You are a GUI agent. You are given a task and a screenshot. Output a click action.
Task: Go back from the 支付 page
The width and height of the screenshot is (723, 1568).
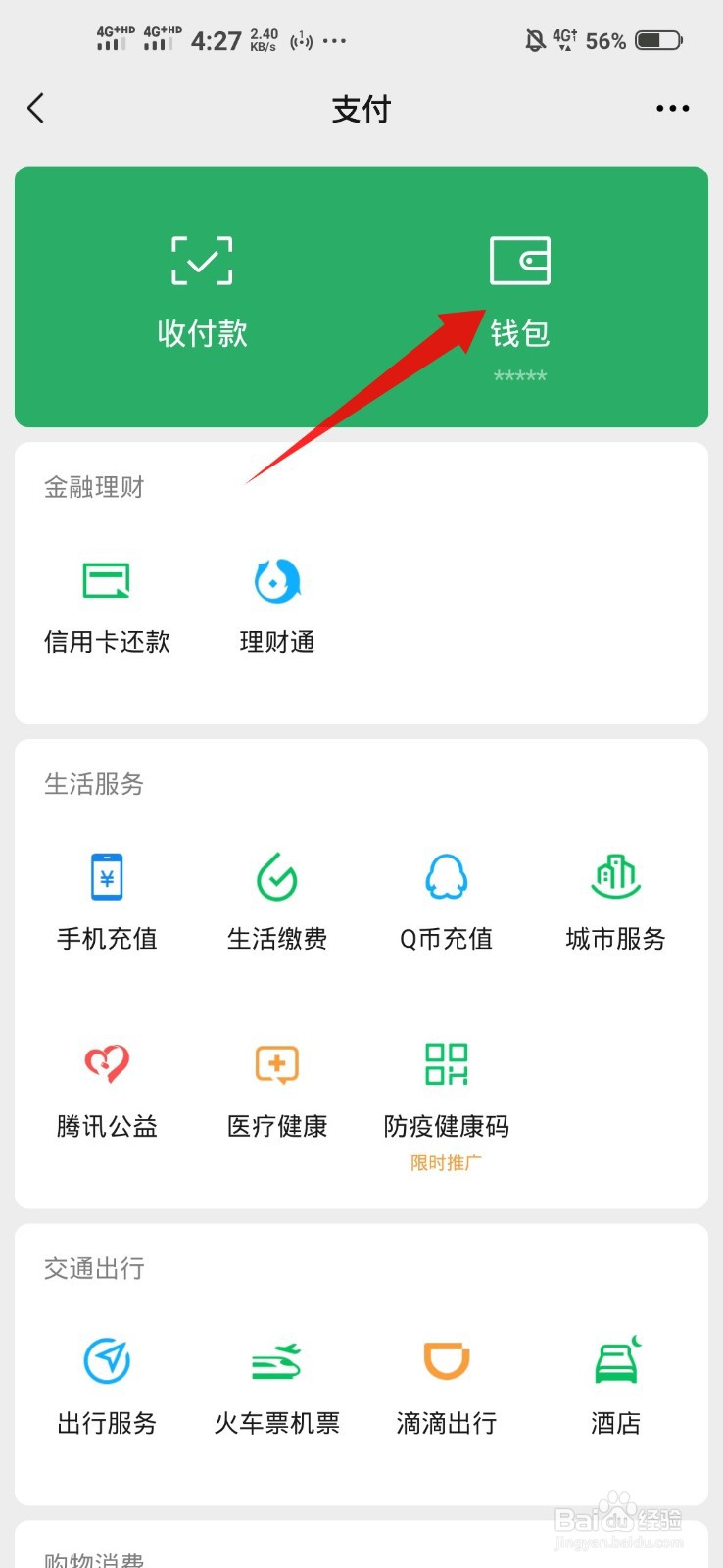[36, 108]
